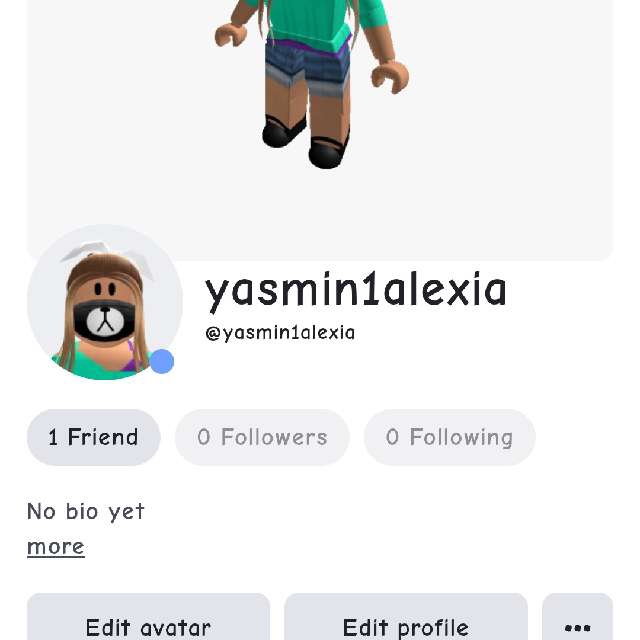This screenshot has width=640, height=640.
Task: Open the 0 Following list
Action: click(449, 437)
